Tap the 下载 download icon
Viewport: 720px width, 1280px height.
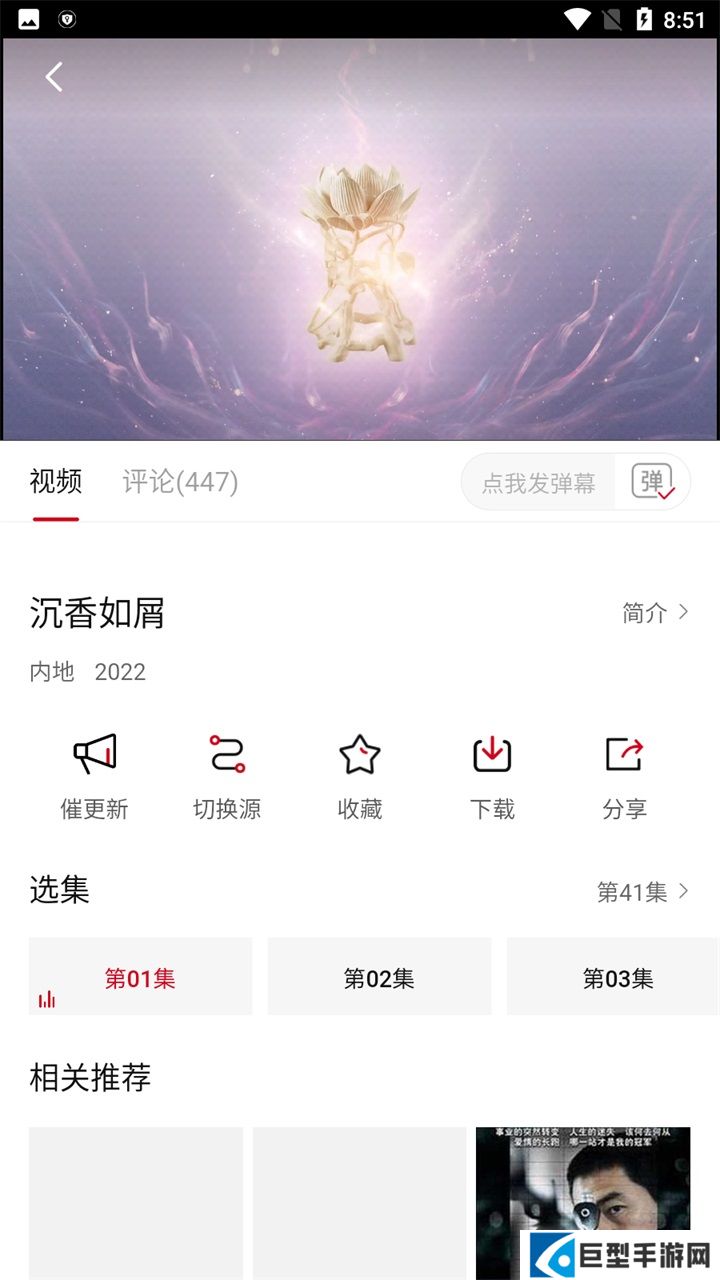click(492, 753)
